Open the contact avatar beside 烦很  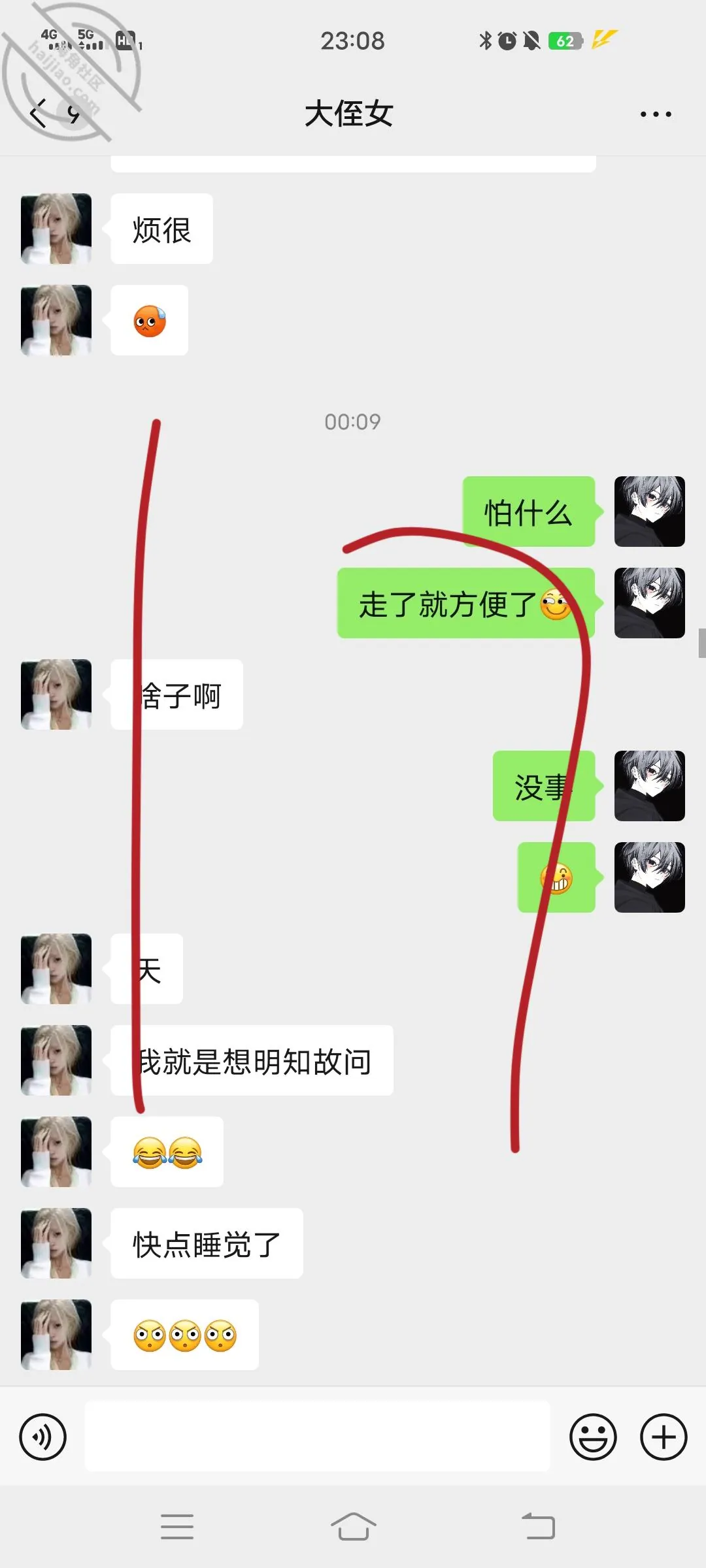(56, 229)
